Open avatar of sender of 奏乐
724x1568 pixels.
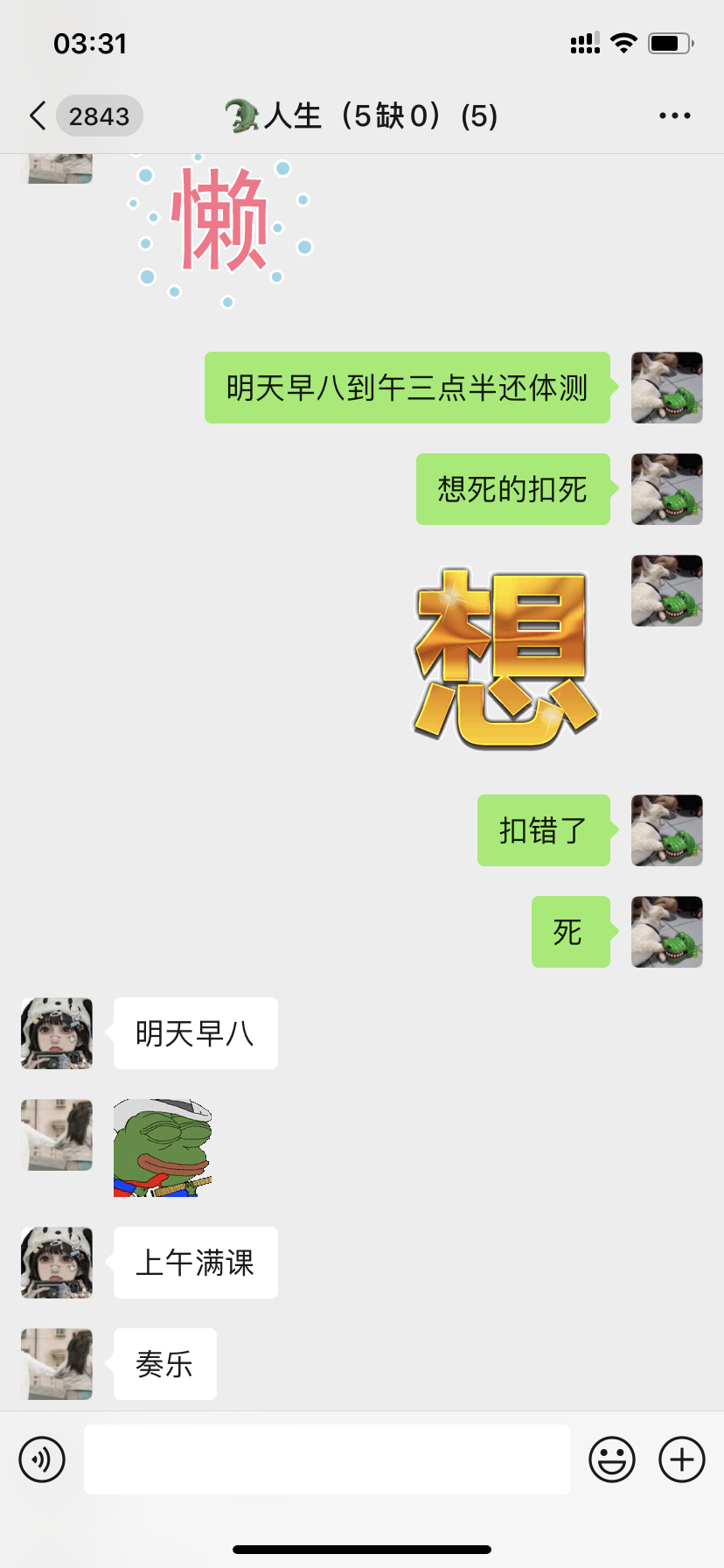(57, 1363)
